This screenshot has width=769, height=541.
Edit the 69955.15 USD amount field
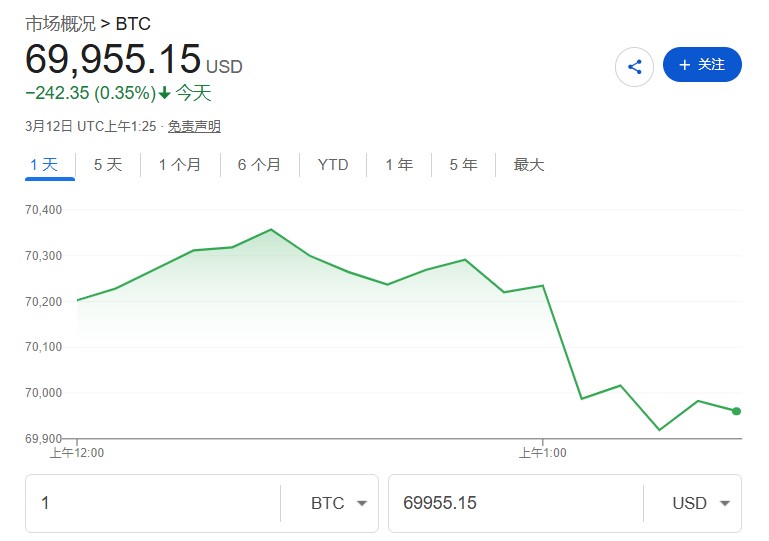click(515, 503)
